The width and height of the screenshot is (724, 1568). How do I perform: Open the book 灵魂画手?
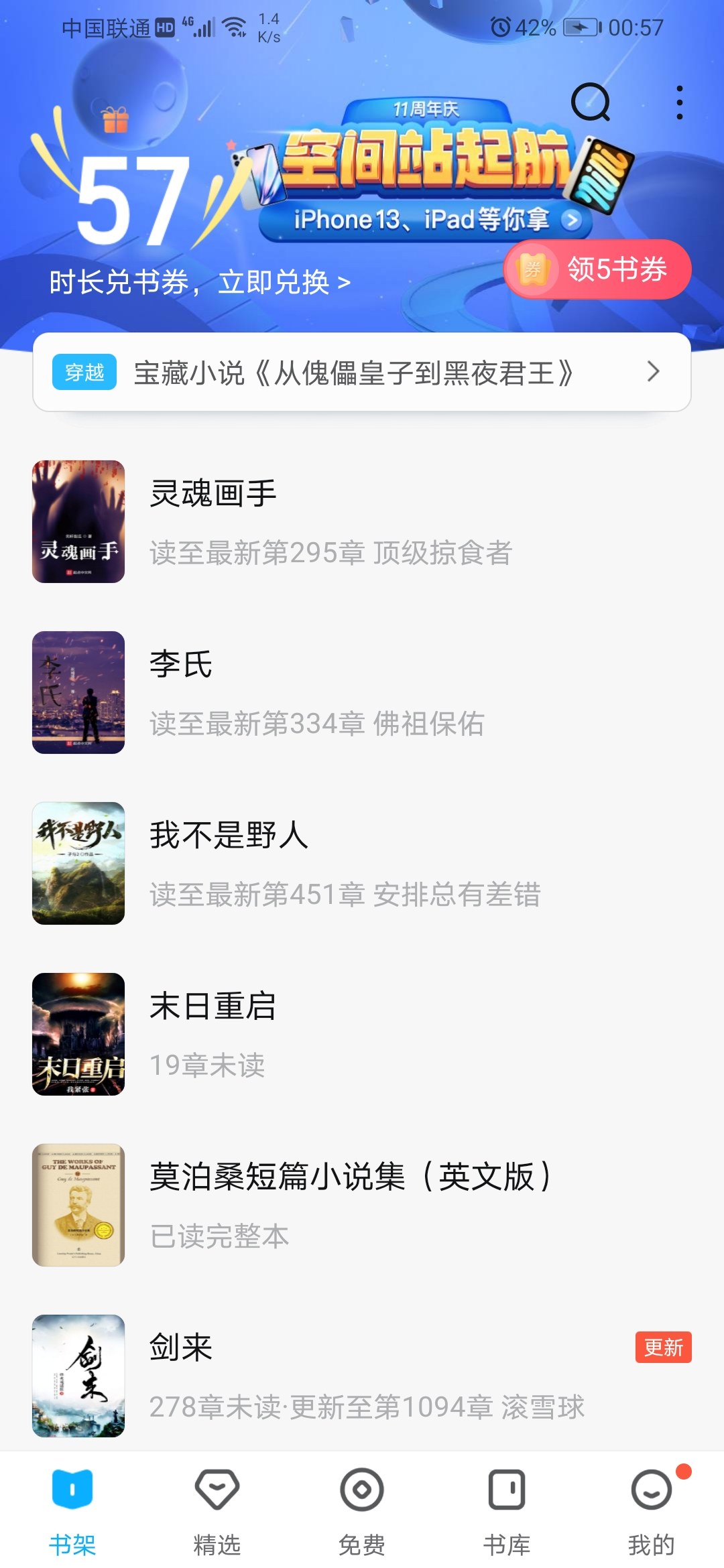click(362, 521)
